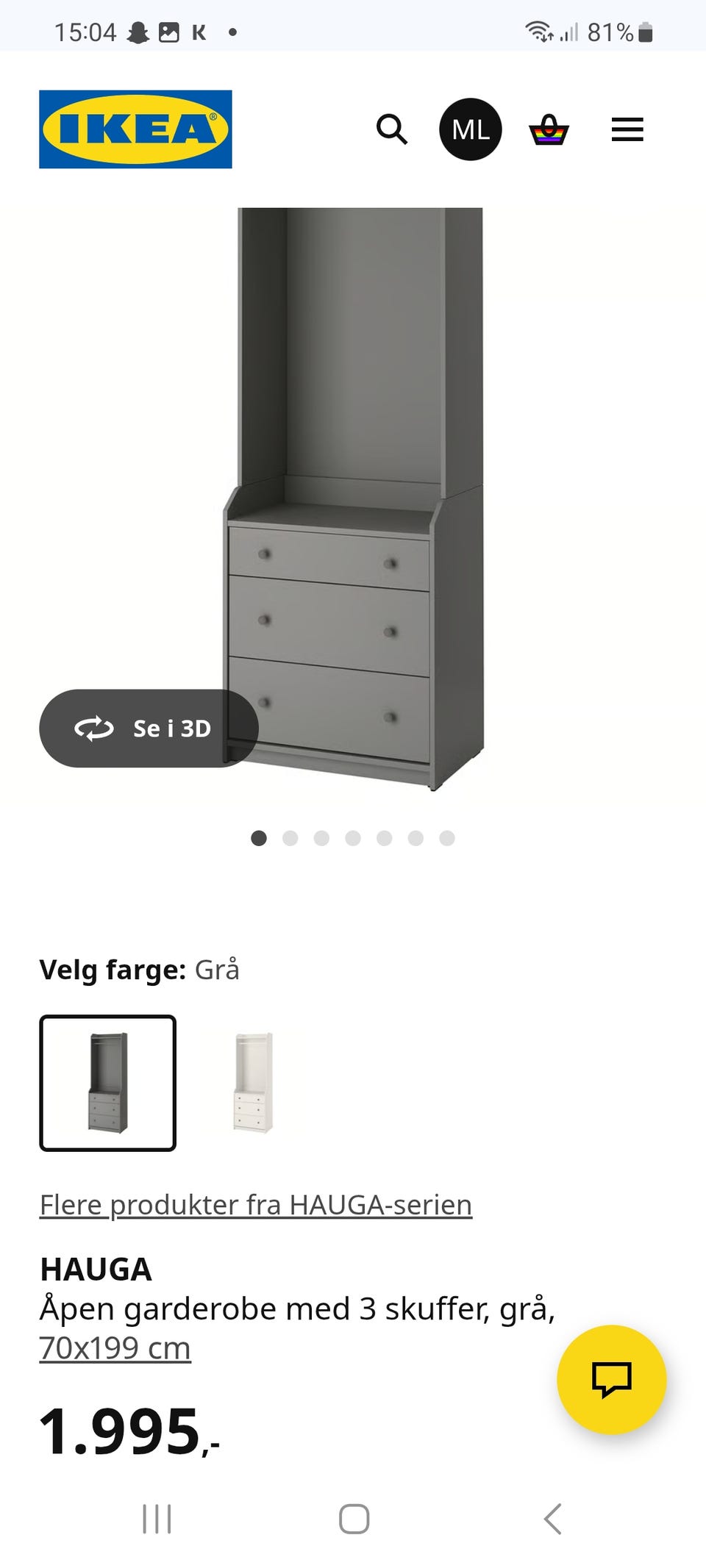The height and width of the screenshot is (1568, 706).
Task: Select the last carousel indicator dot
Action: click(446, 837)
